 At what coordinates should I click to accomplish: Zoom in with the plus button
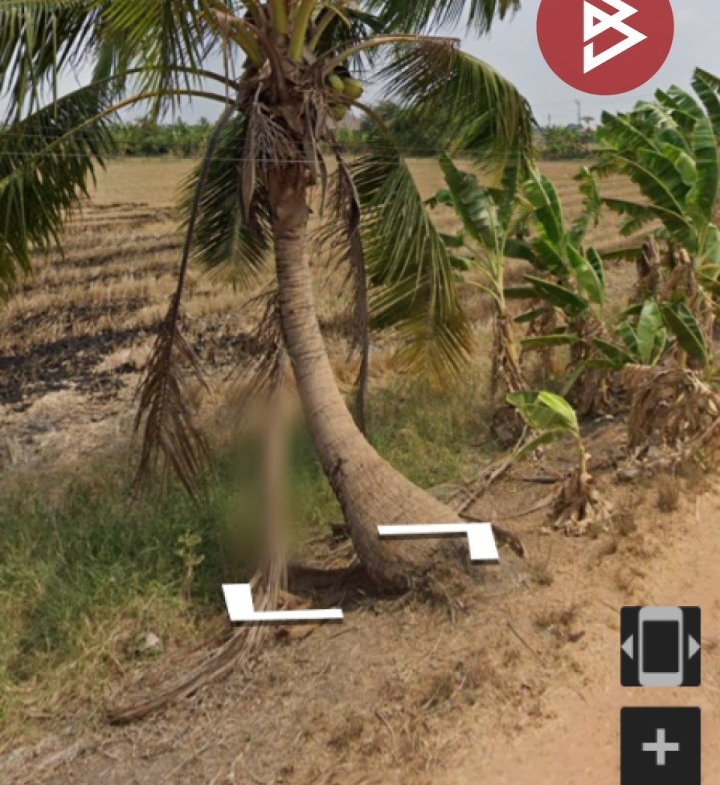point(660,745)
